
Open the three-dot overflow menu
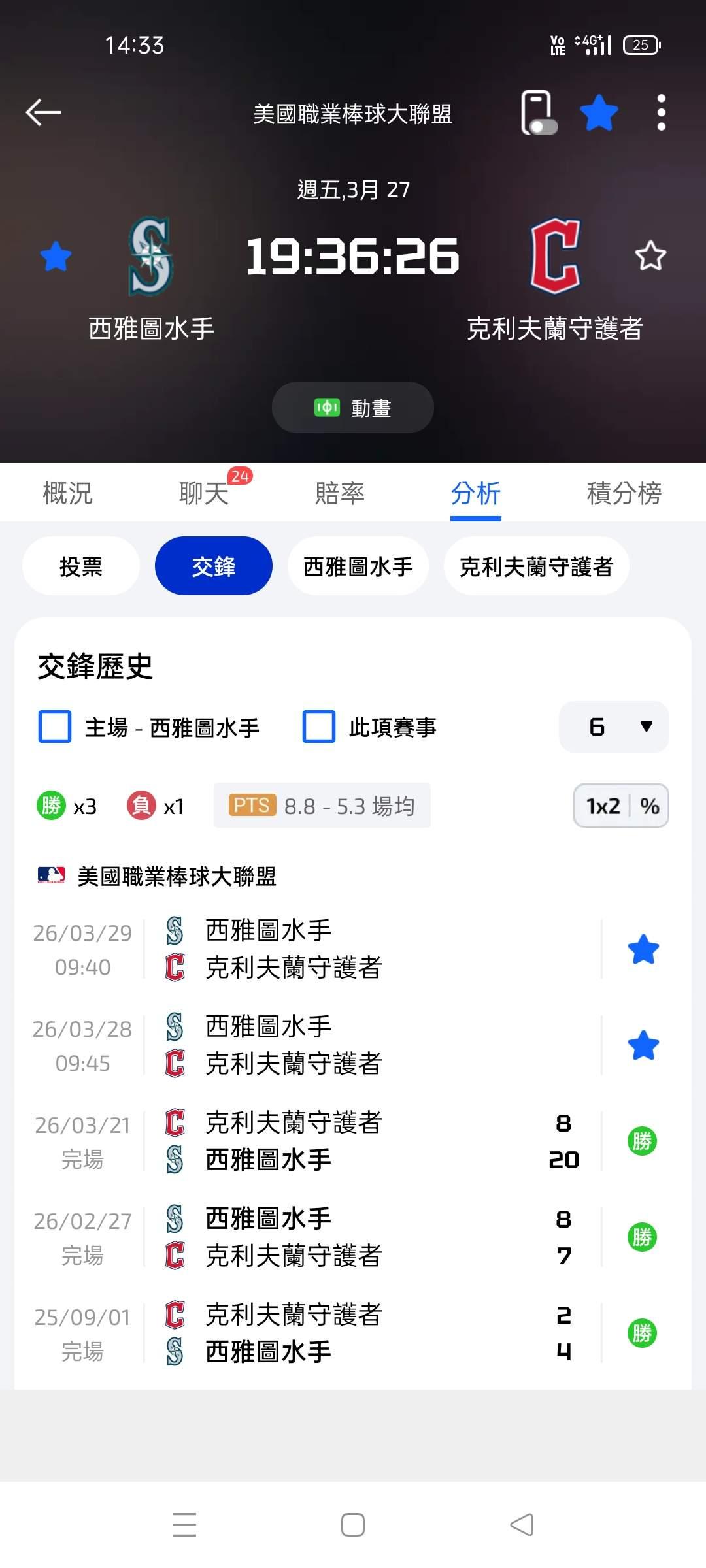pyautogui.click(x=661, y=112)
